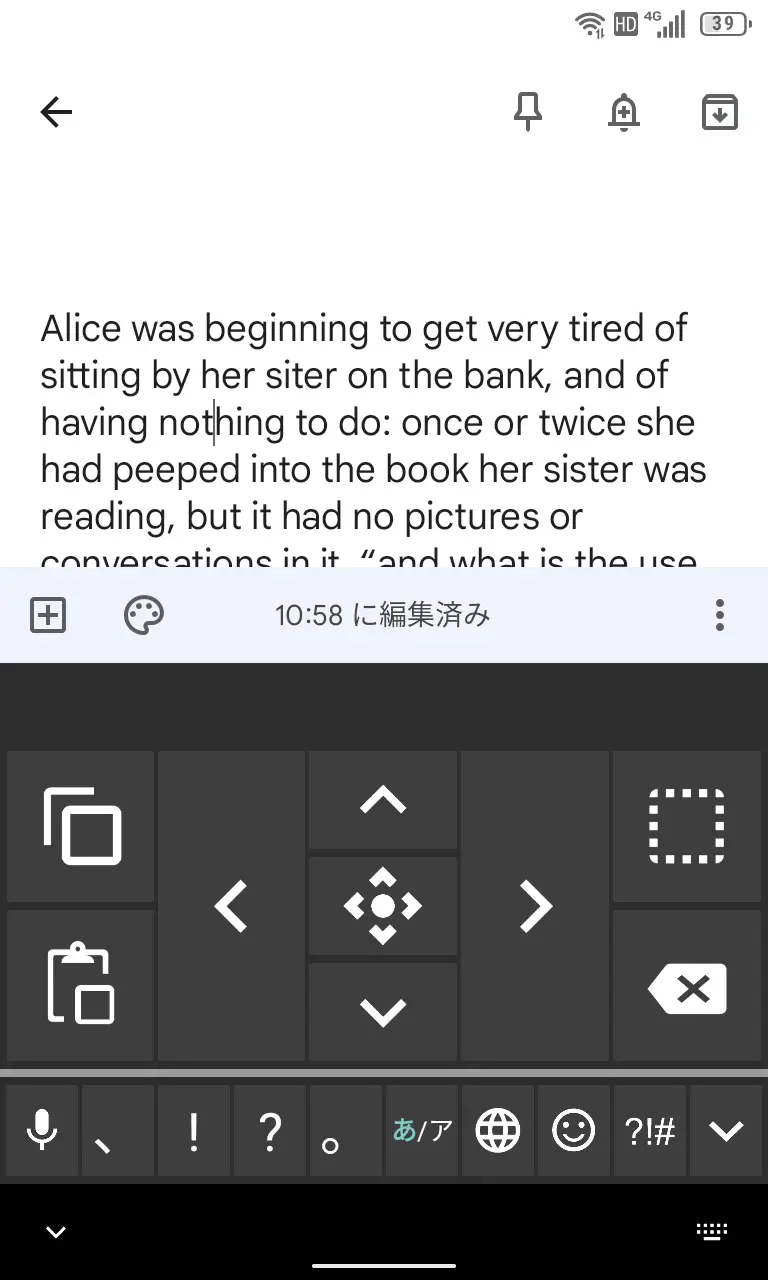Switch input mode with あ/ア key
The image size is (768, 1280).
point(422,1132)
